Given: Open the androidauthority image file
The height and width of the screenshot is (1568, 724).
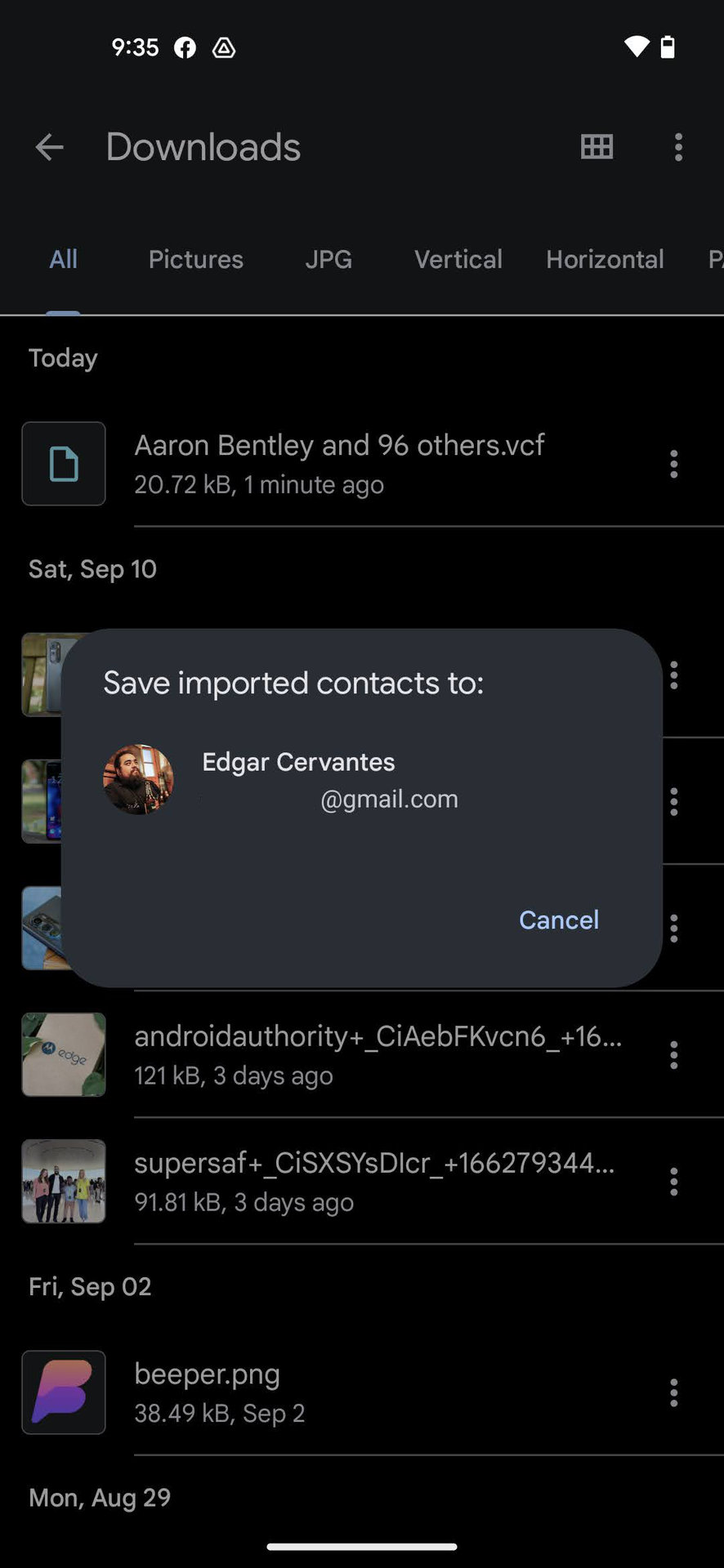Looking at the screenshot, I should [x=378, y=1054].
